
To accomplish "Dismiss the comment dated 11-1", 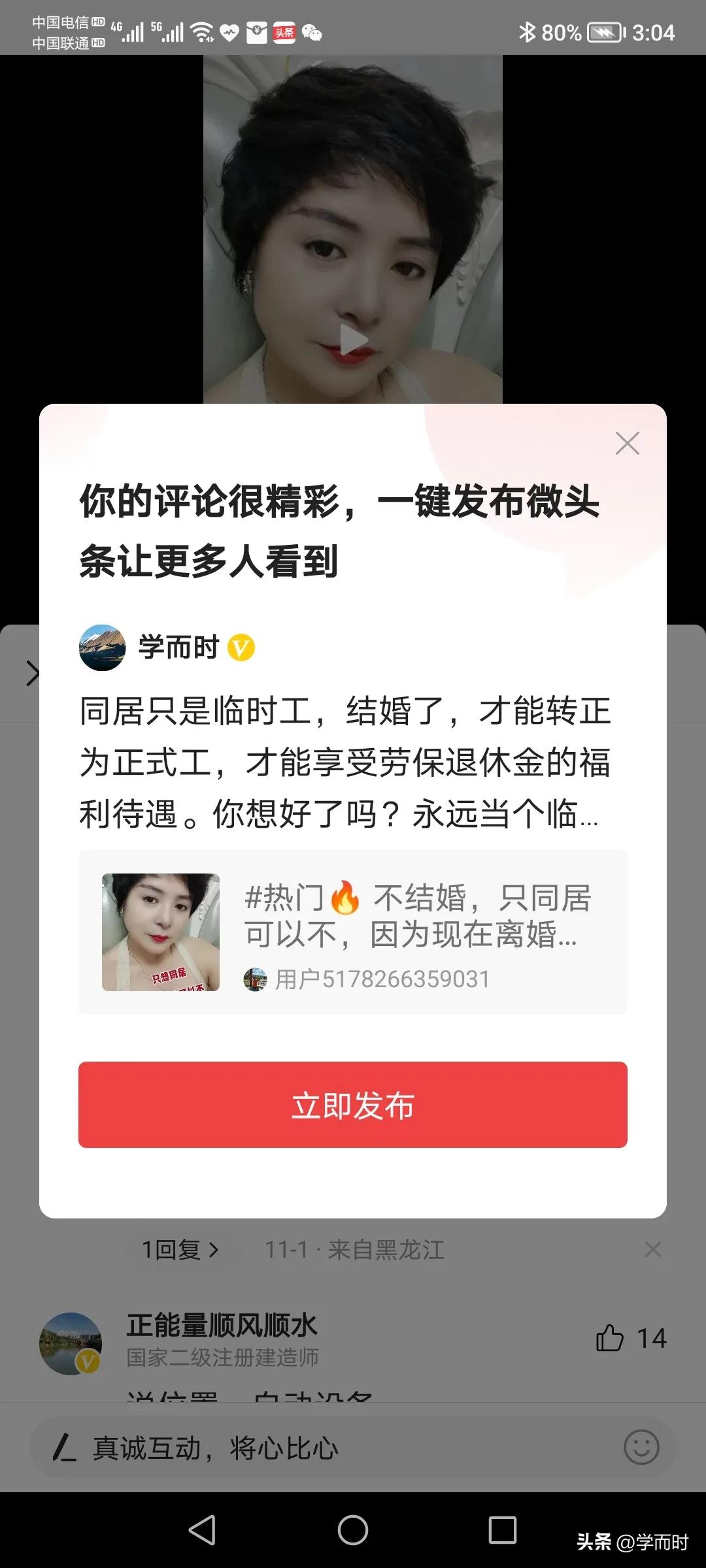I will click(652, 1249).
